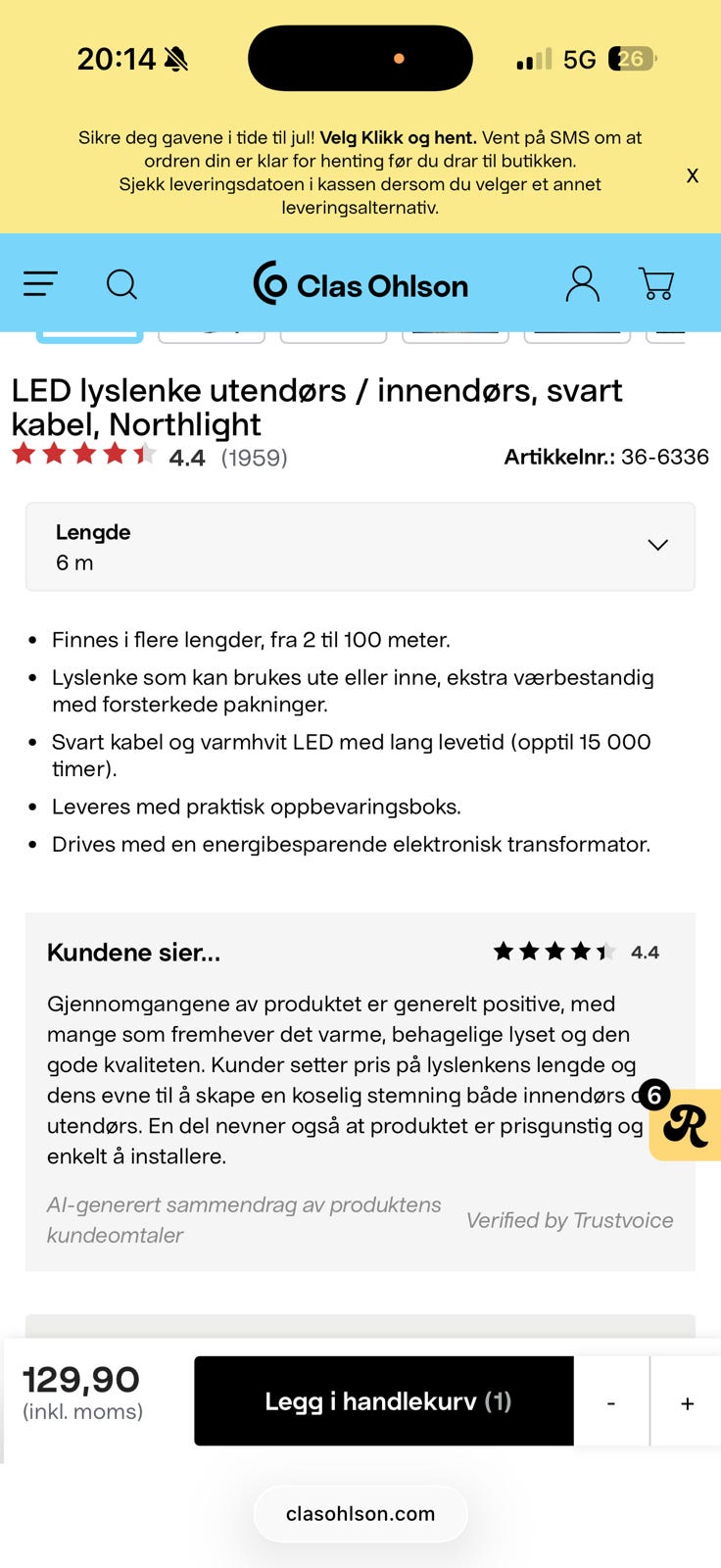The width and height of the screenshot is (721, 1568).
Task: Increase quantity with the plus stepper
Action: [687, 1401]
